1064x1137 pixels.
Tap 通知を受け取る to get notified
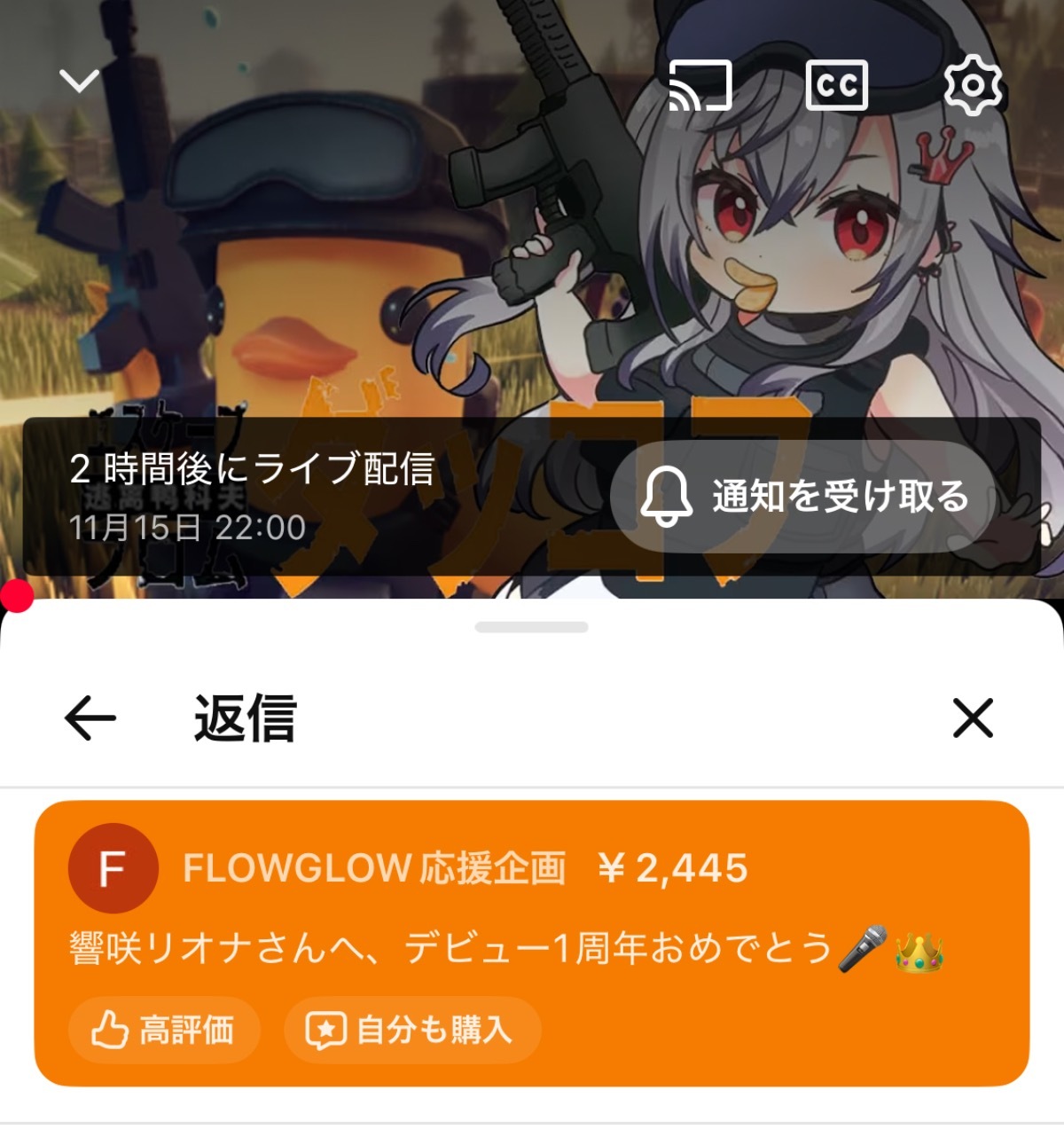[803, 497]
